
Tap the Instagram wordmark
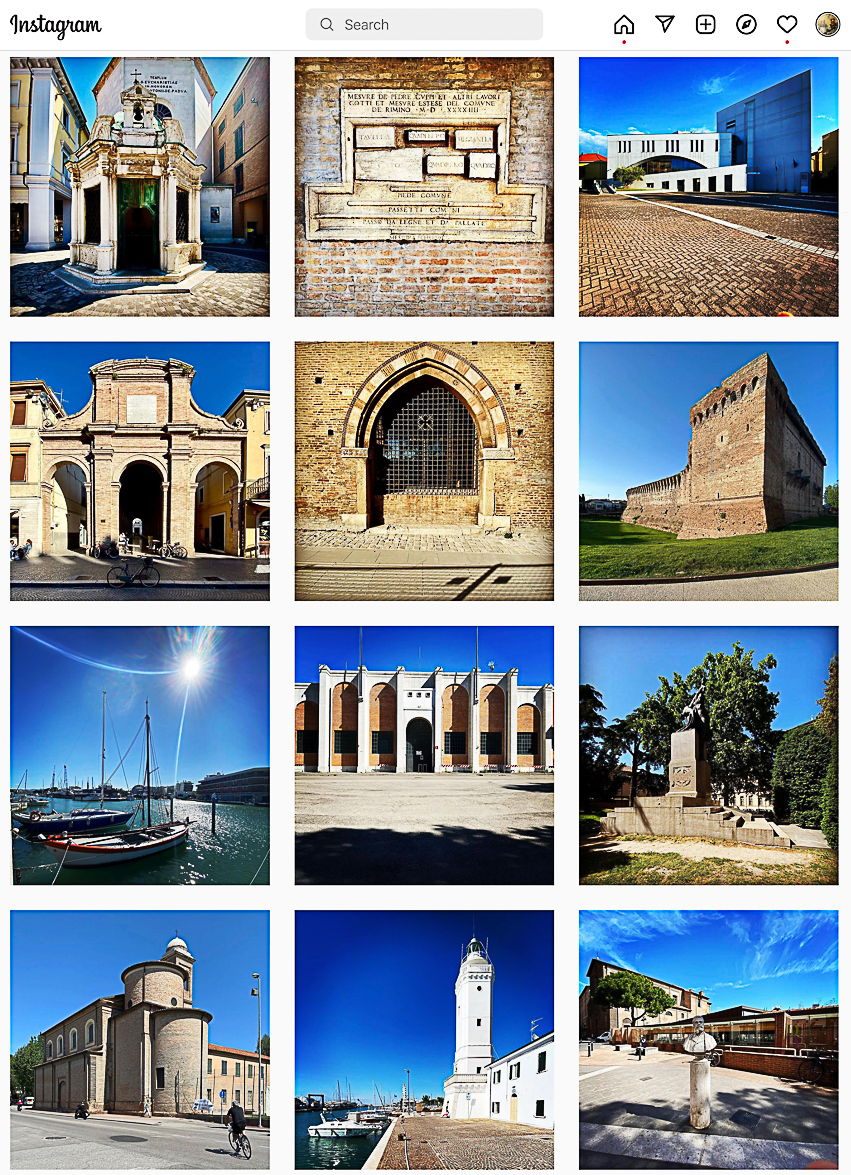click(x=56, y=26)
